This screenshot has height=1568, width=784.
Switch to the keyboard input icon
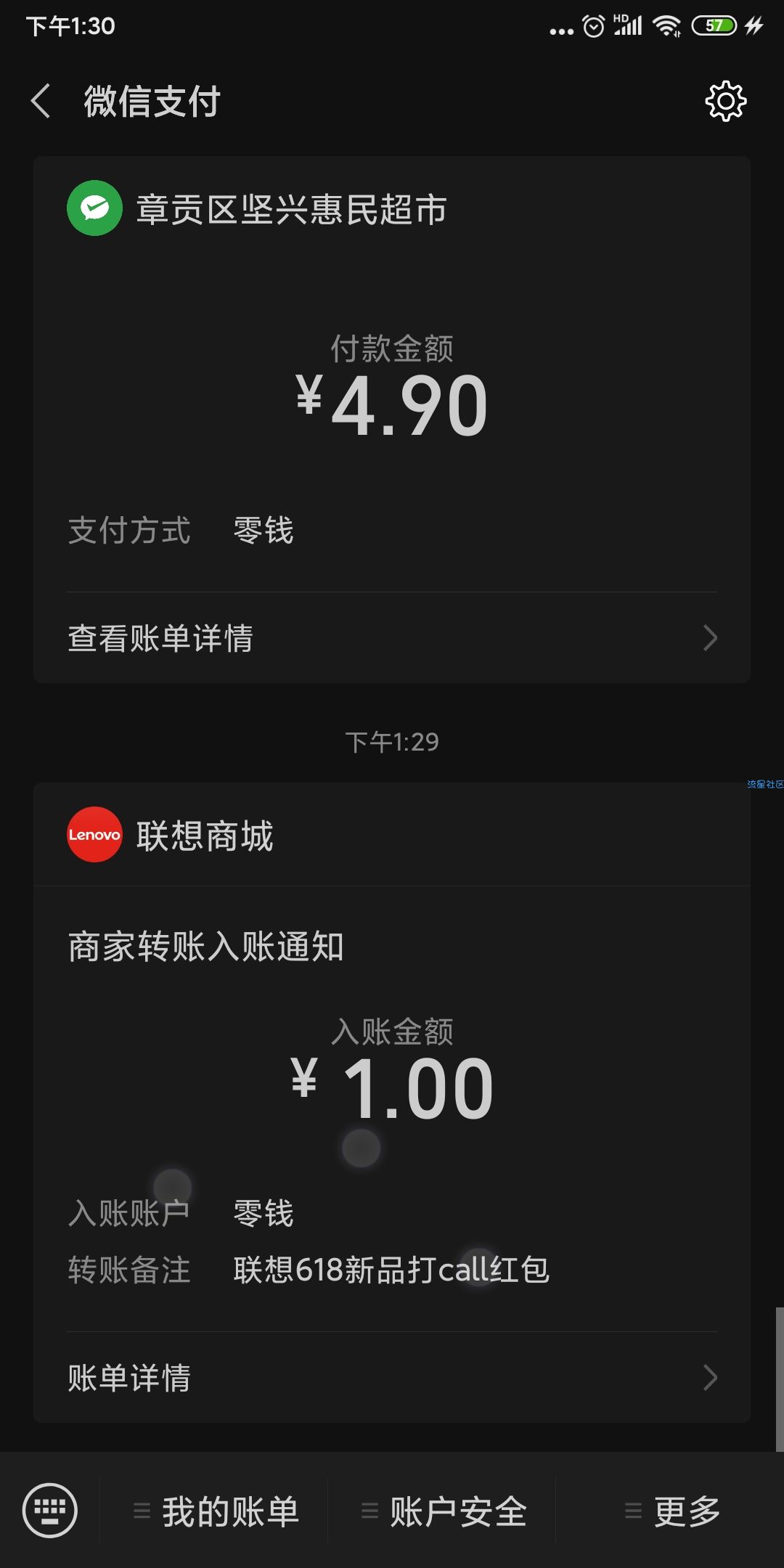pos(50,1511)
